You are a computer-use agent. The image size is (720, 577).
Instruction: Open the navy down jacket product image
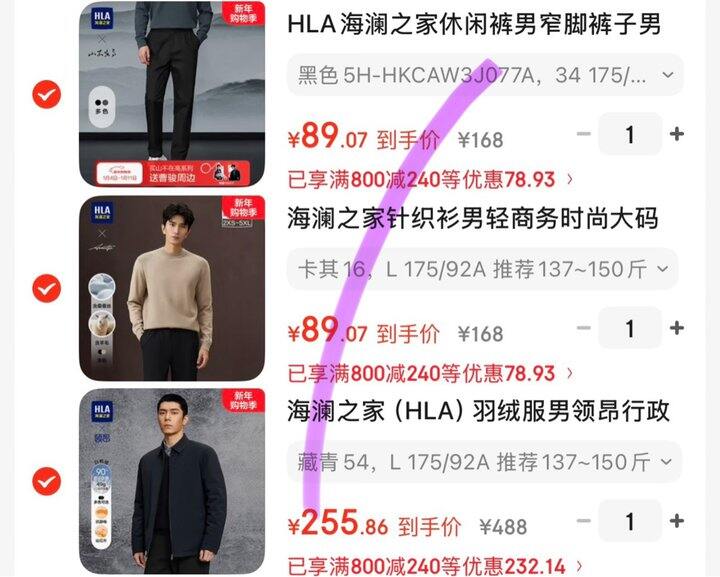coord(172,482)
